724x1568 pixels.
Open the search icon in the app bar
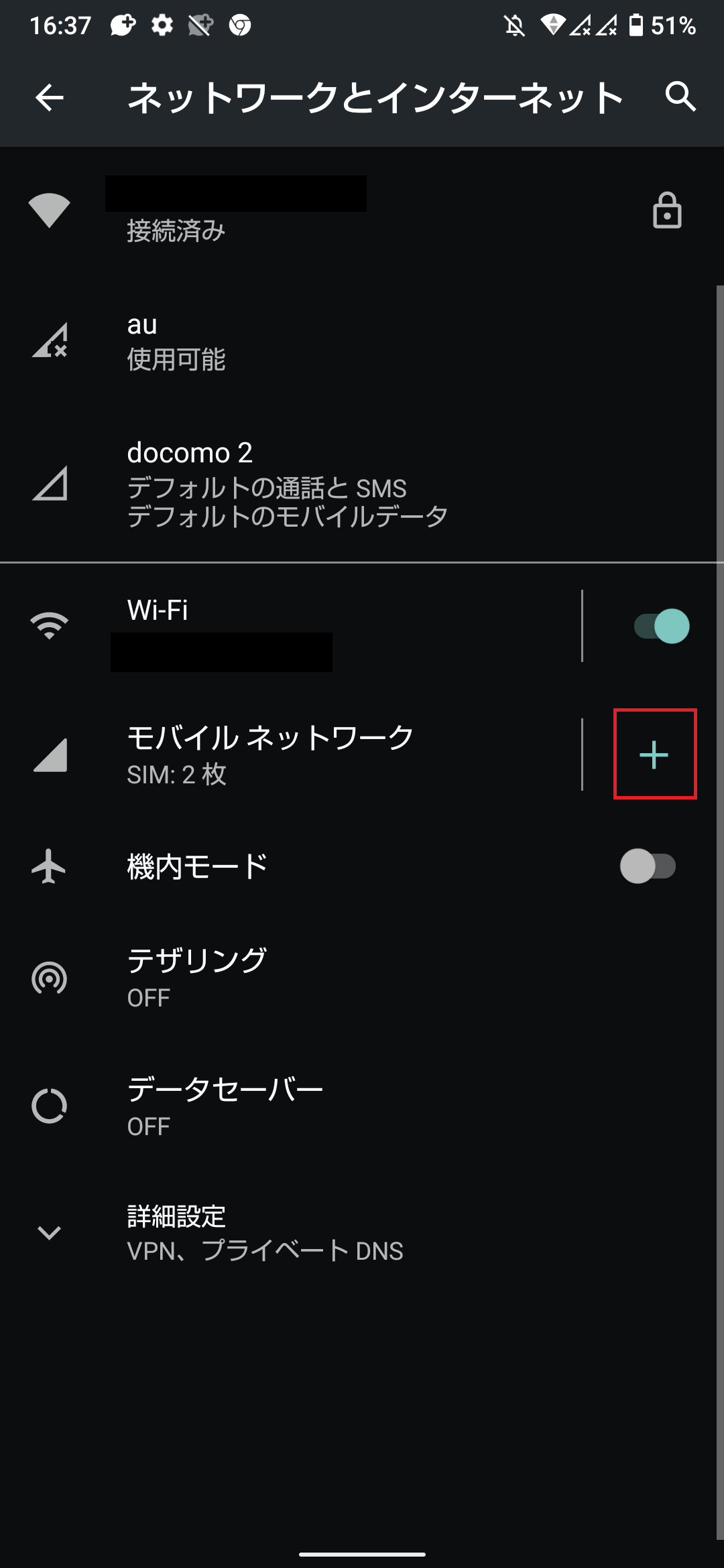680,97
